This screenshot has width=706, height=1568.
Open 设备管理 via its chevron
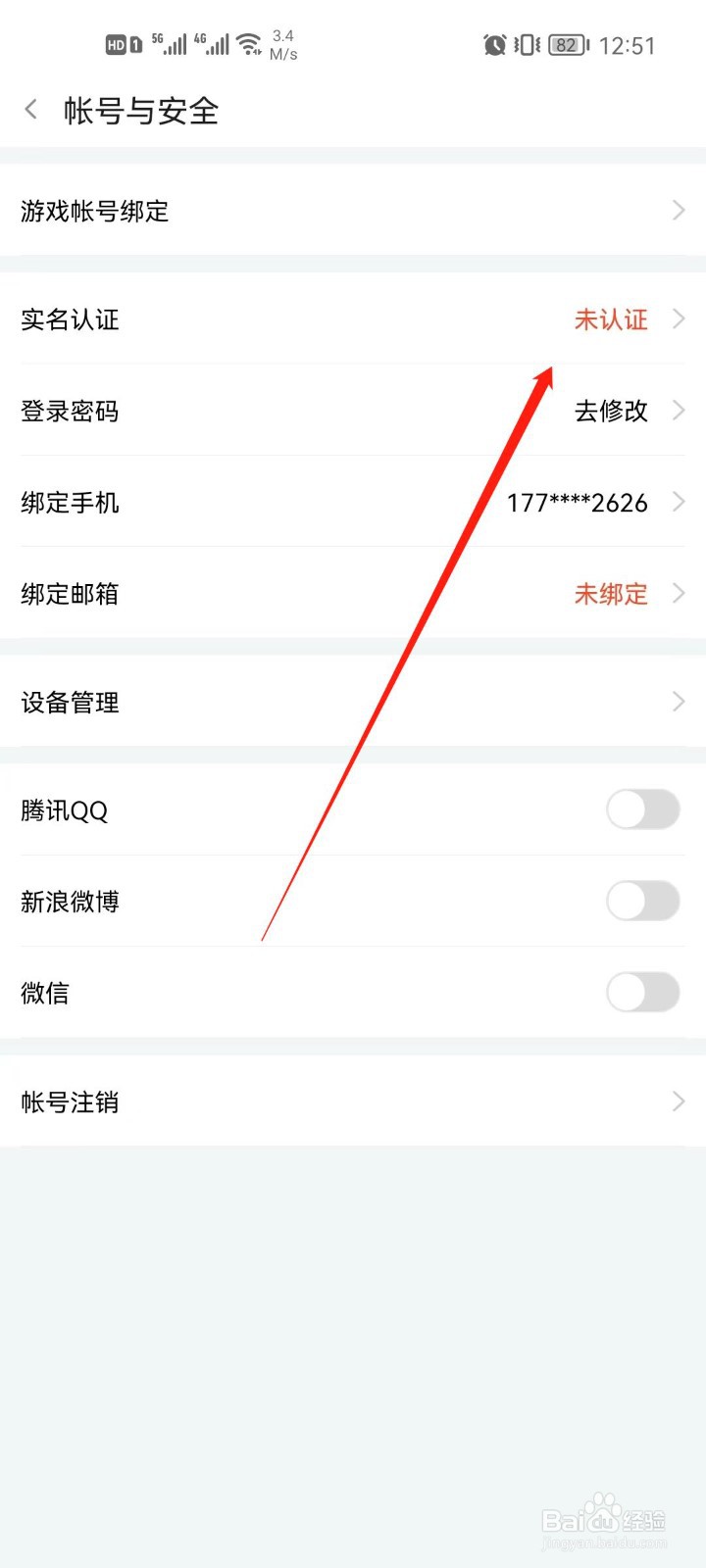pyautogui.click(x=679, y=702)
